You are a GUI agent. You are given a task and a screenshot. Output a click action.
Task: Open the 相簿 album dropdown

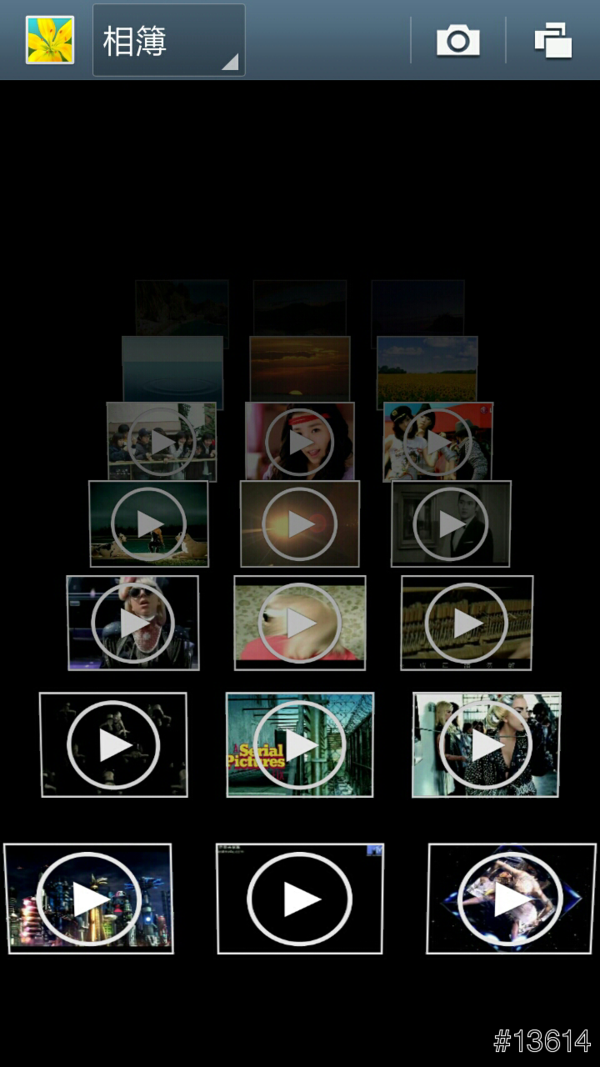coord(168,41)
